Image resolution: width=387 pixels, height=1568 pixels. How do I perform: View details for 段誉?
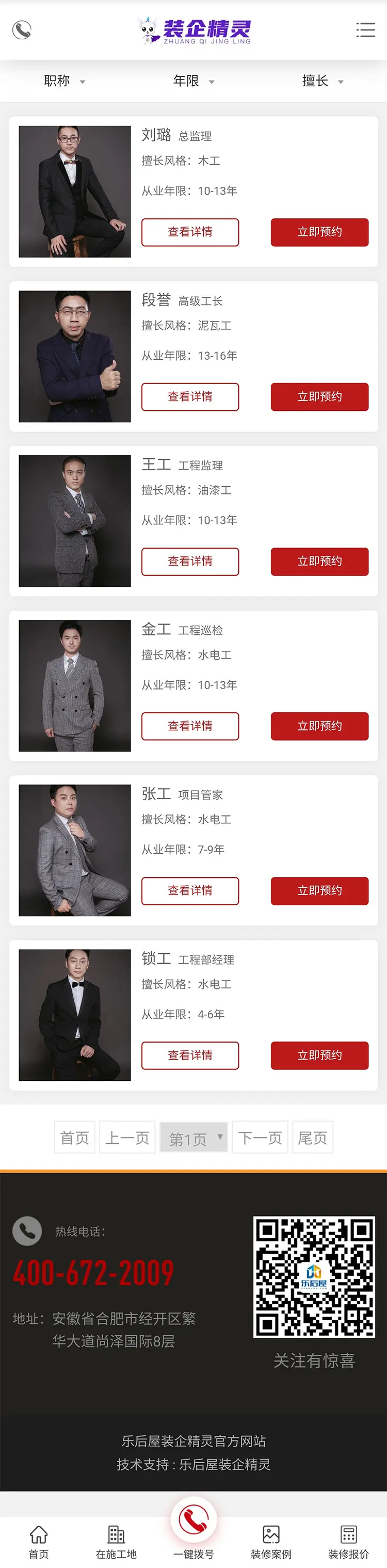coord(190,397)
